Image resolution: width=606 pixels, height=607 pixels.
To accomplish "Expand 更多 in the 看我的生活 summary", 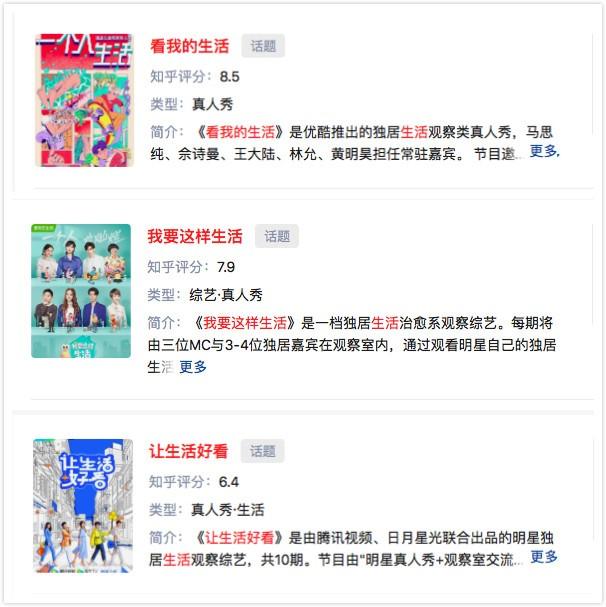I will (544, 151).
